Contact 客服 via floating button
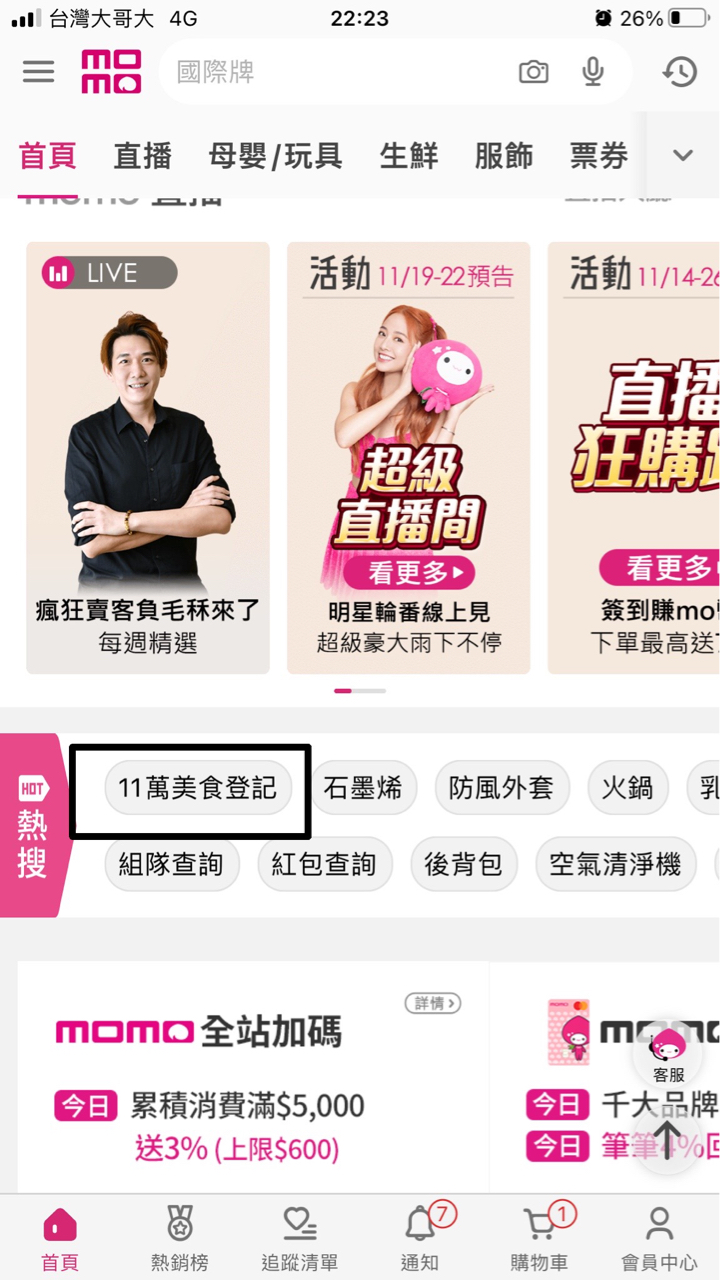 (x=668, y=1055)
